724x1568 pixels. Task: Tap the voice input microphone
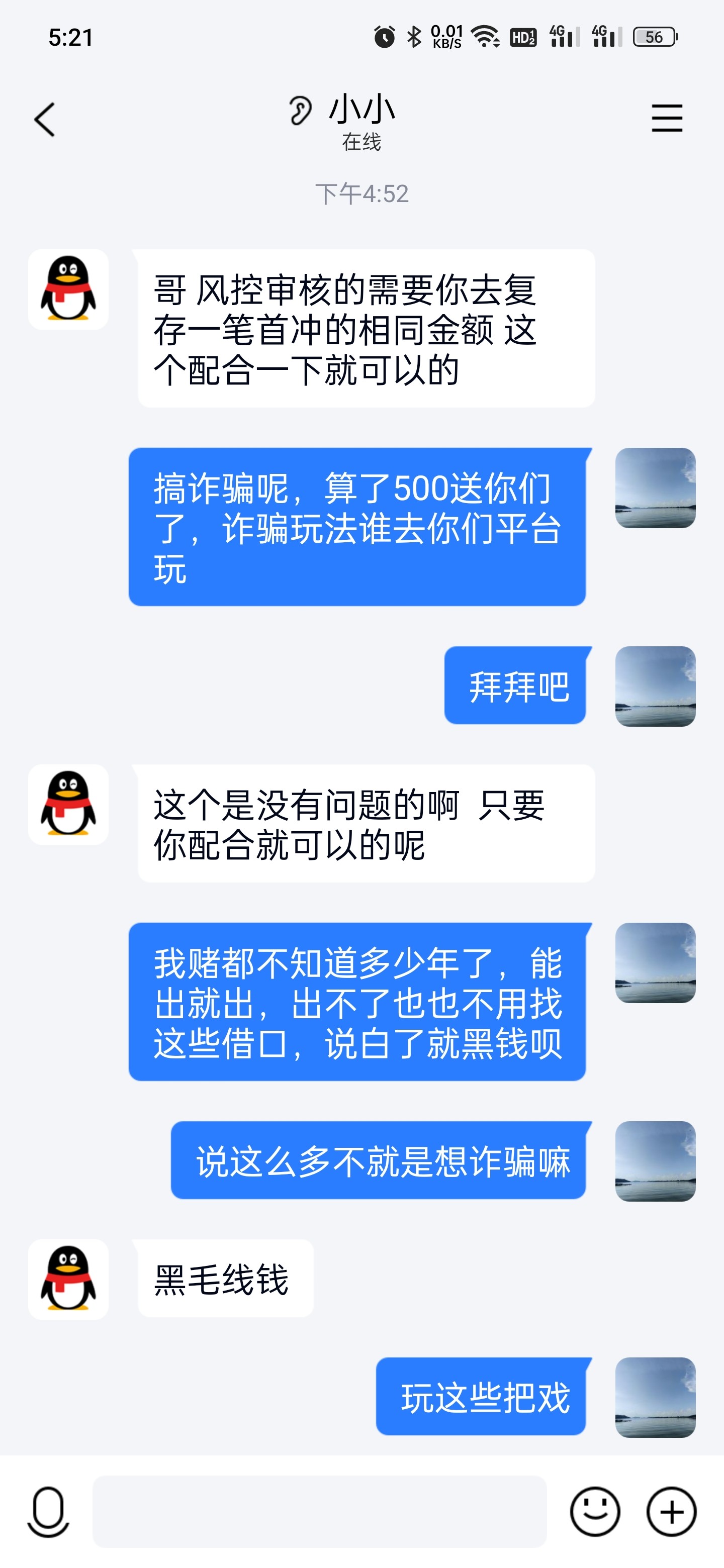point(48,1511)
